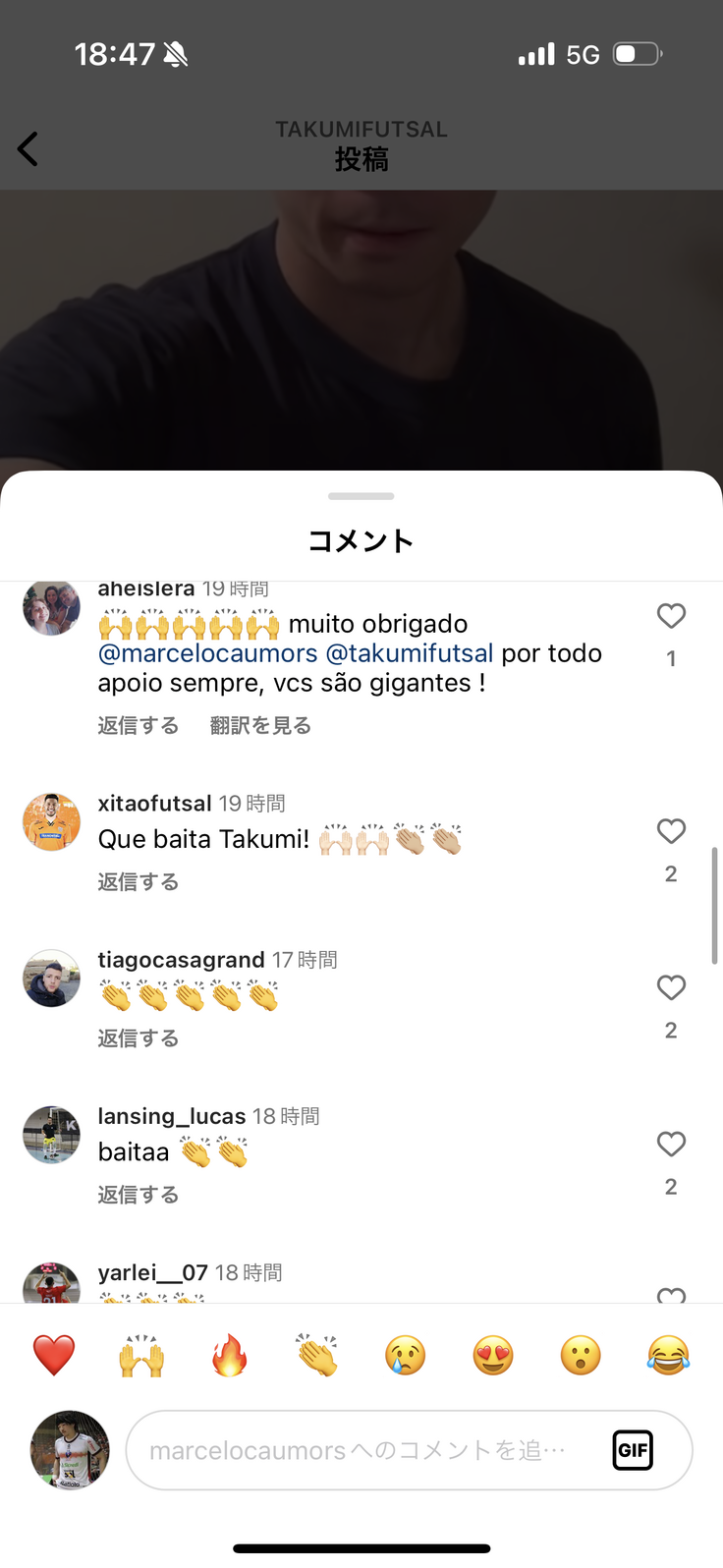Open xitaofutsal's profile picture
The width and height of the screenshot is (723, 1568).
point(51,821)
